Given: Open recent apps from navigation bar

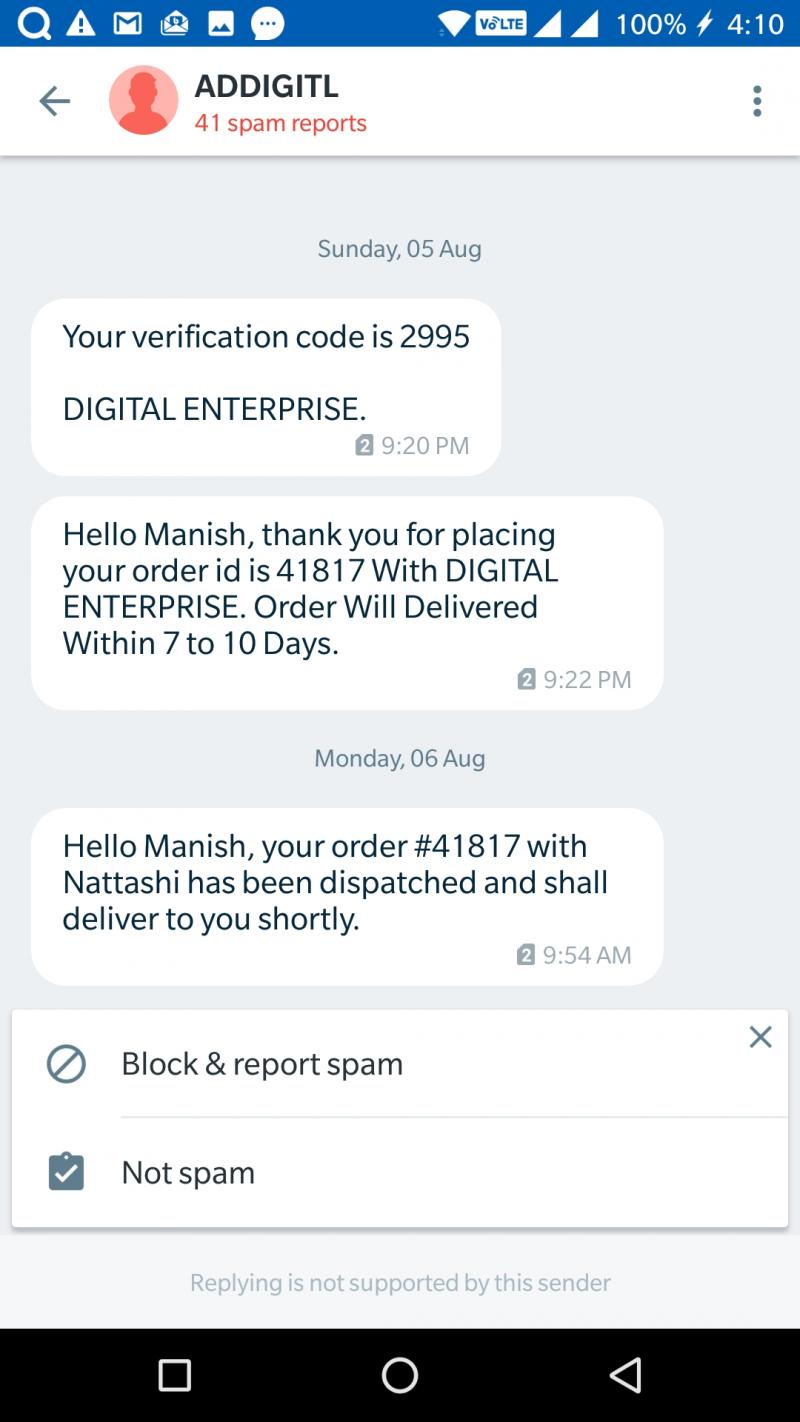Looking at the screenshot, I should [175, 1376].
